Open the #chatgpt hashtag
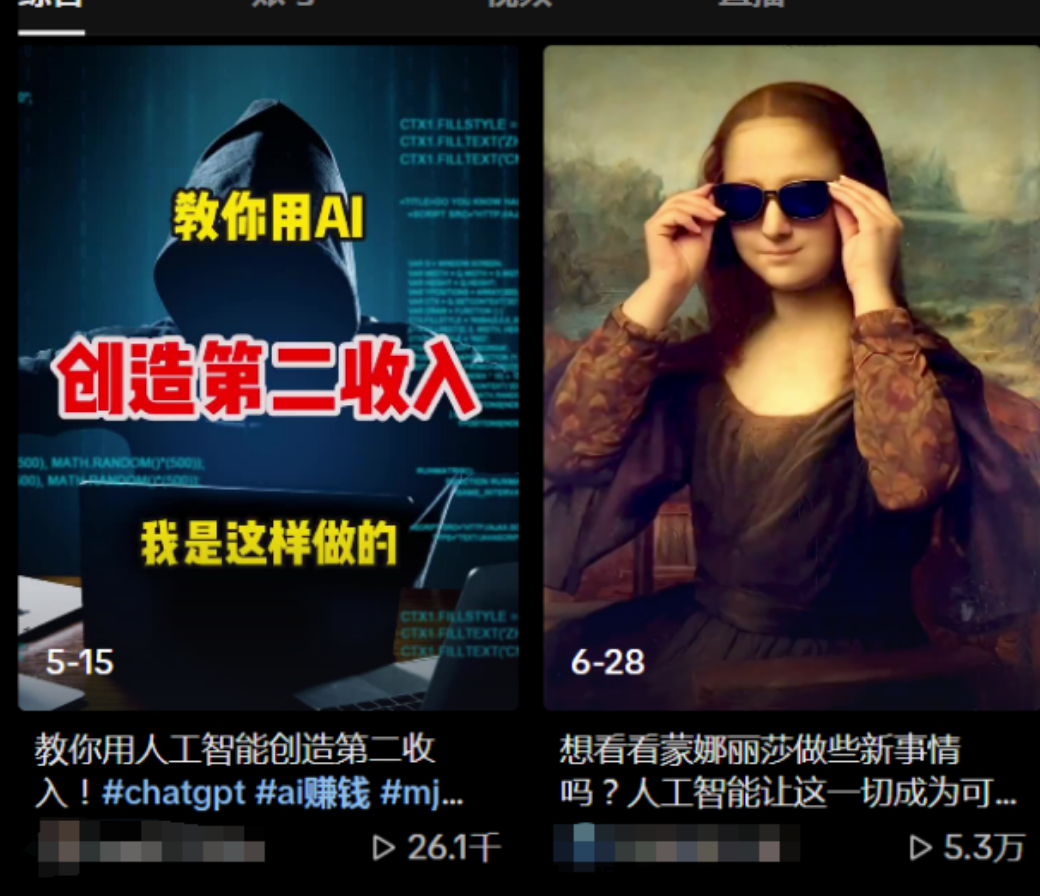This screenshot has width=1040, height=896. click(x=173, y=795)
